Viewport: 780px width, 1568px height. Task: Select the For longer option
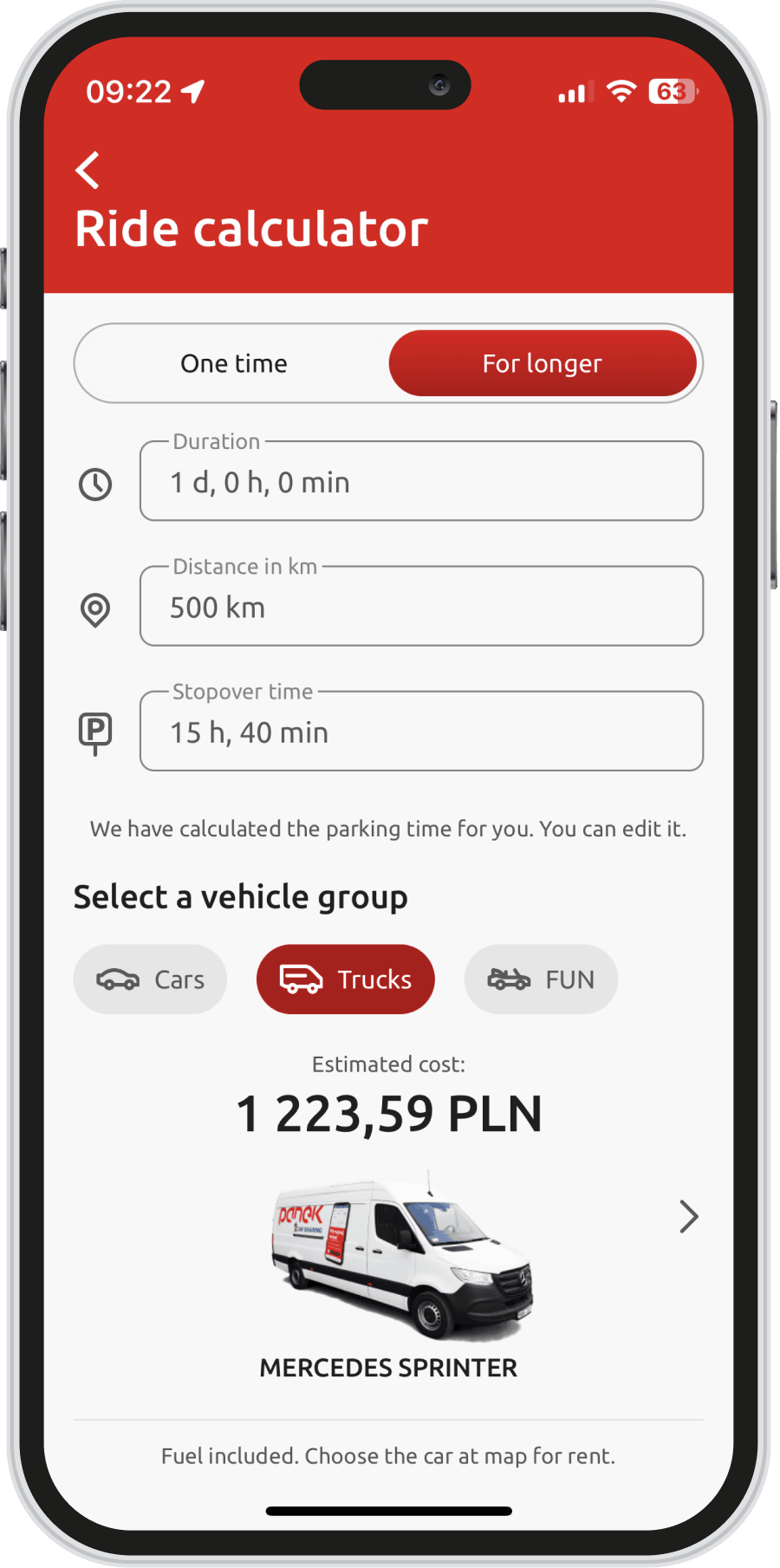(x=543, y=364)
